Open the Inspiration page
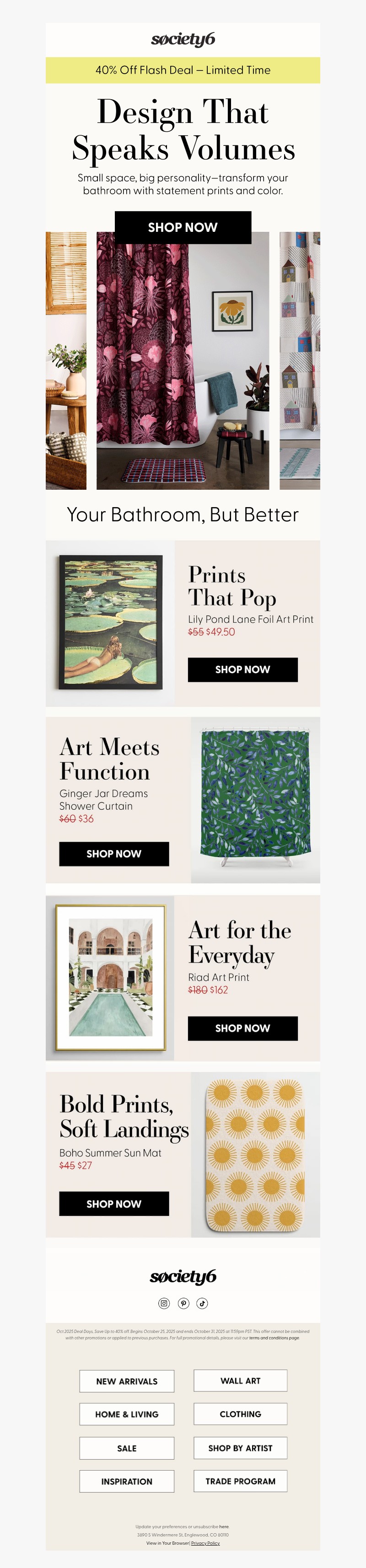The height and width of the screenshot is (1568, 366). coord(127,1481)
